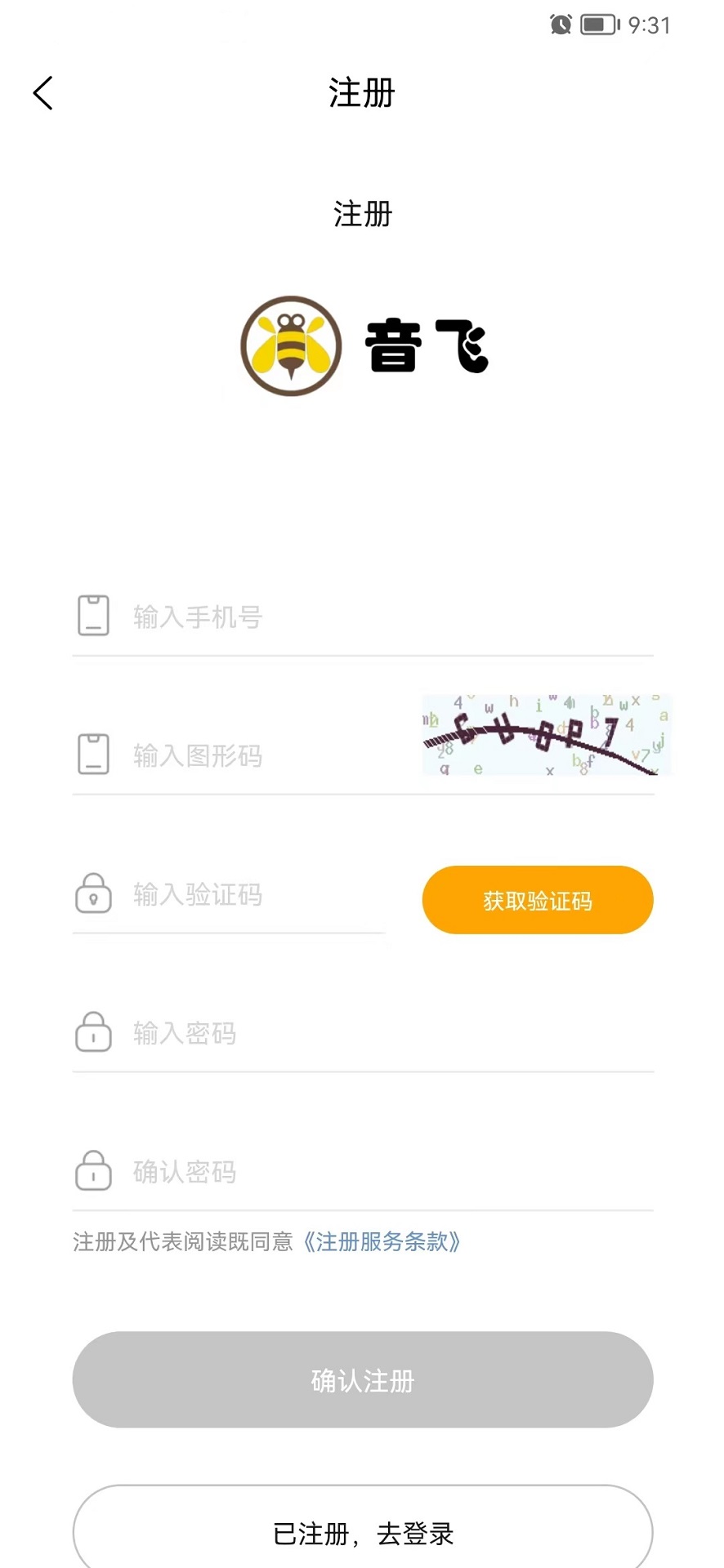Click the phone icon next to the graphic code field
The width and height of the screenshot is (724, 1568).
pos(93,755)
